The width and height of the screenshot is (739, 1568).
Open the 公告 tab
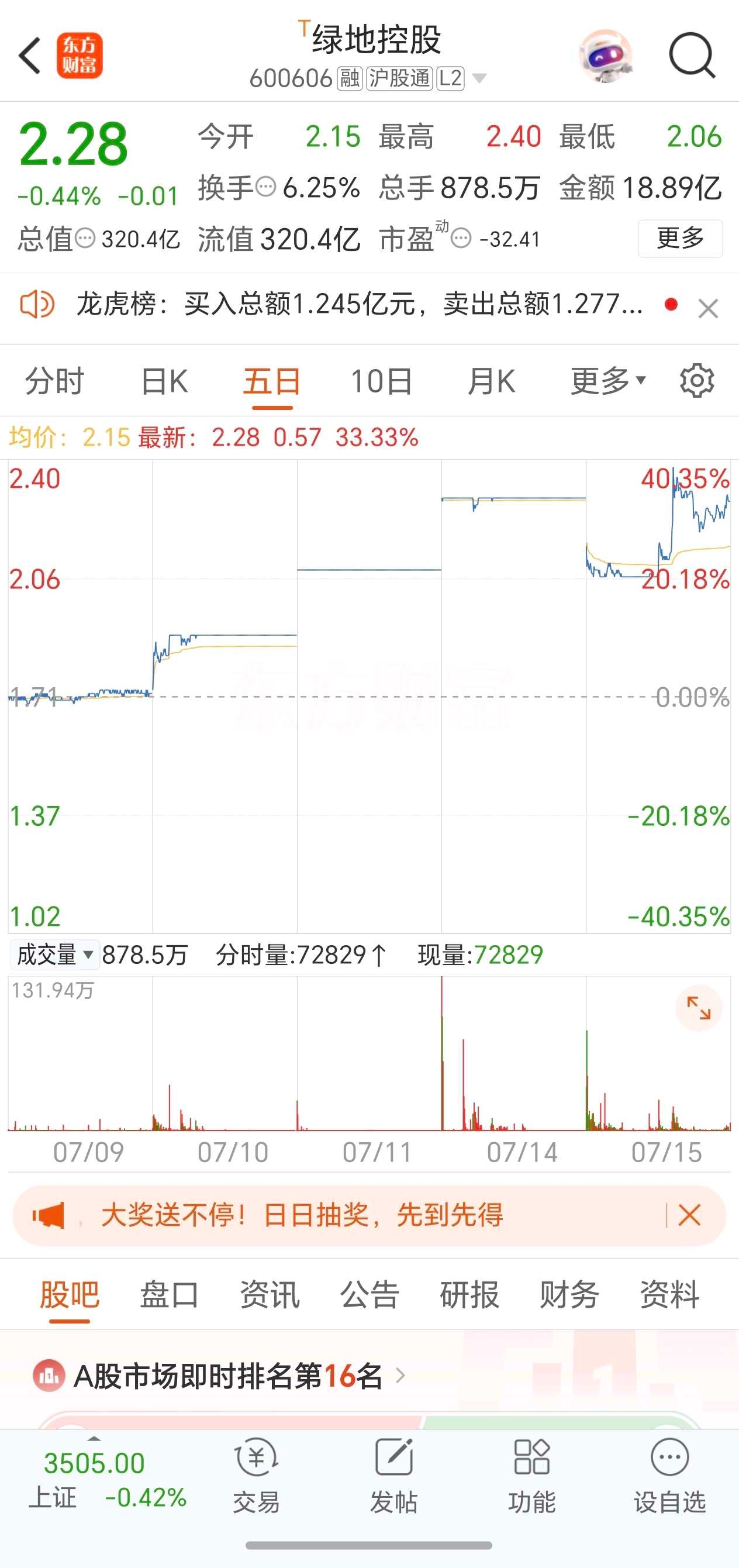coord(369,1294)
